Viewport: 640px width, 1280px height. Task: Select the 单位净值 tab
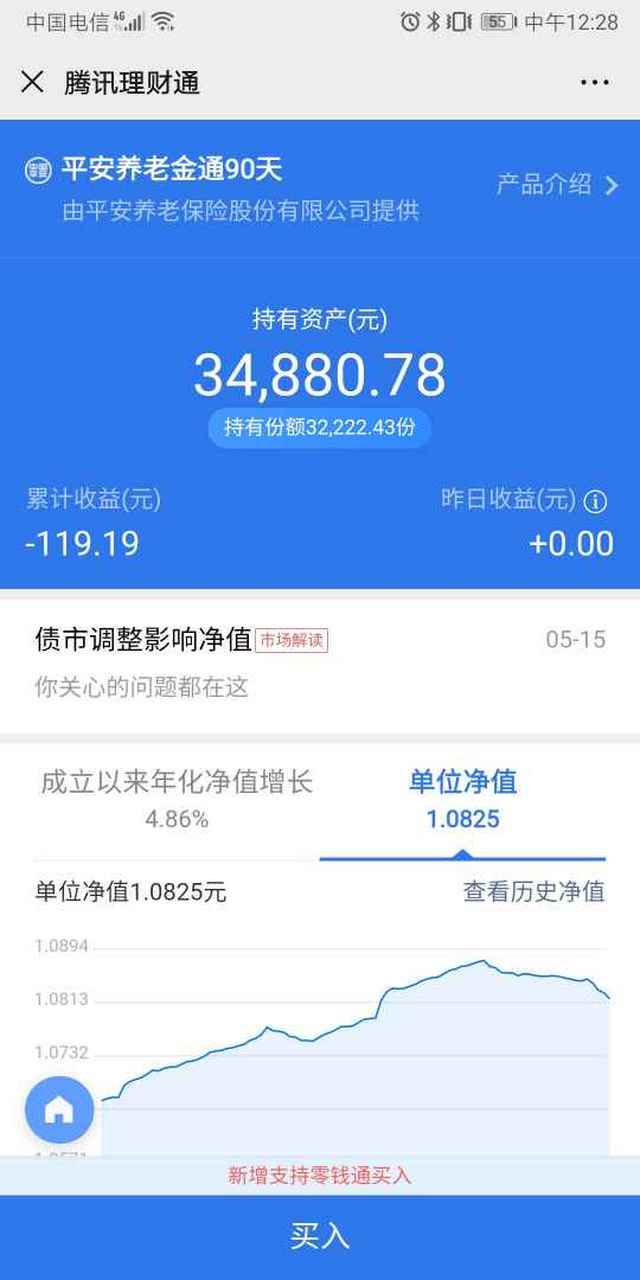[x=463, y=800]
